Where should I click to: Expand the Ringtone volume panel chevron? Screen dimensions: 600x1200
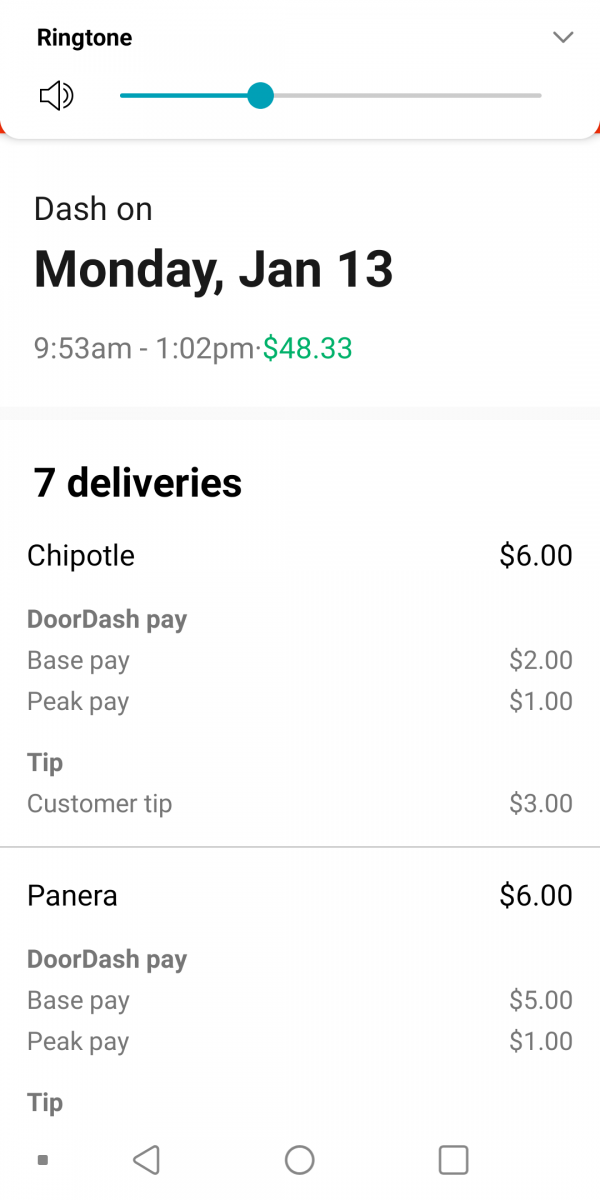563,38
